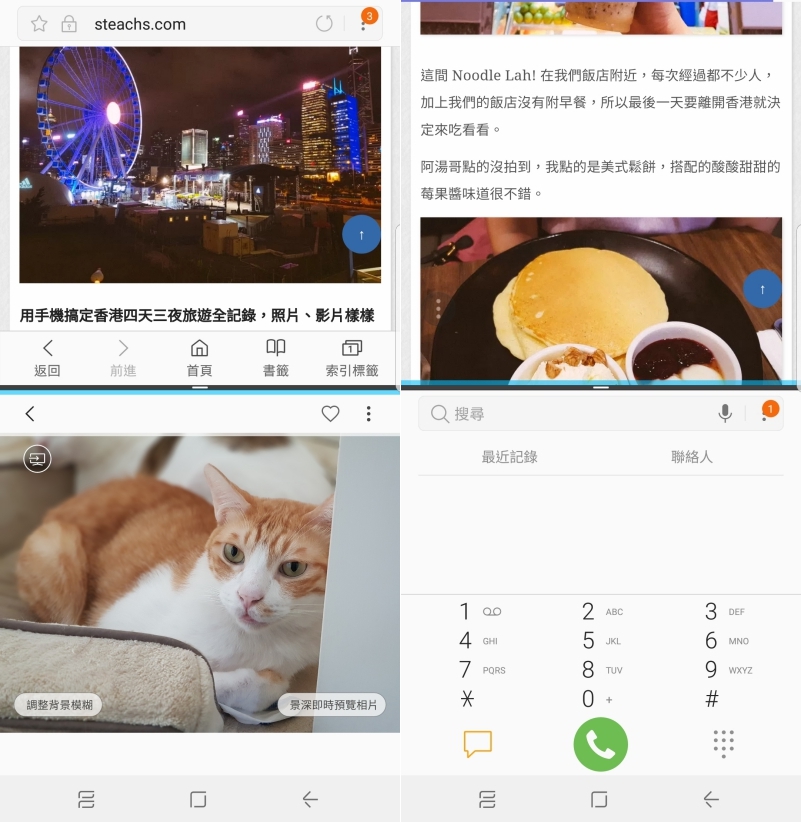This screenshot has width=801, height=822.
Task: Open the browser 首頁 home page
Action: tap(199, 357)
